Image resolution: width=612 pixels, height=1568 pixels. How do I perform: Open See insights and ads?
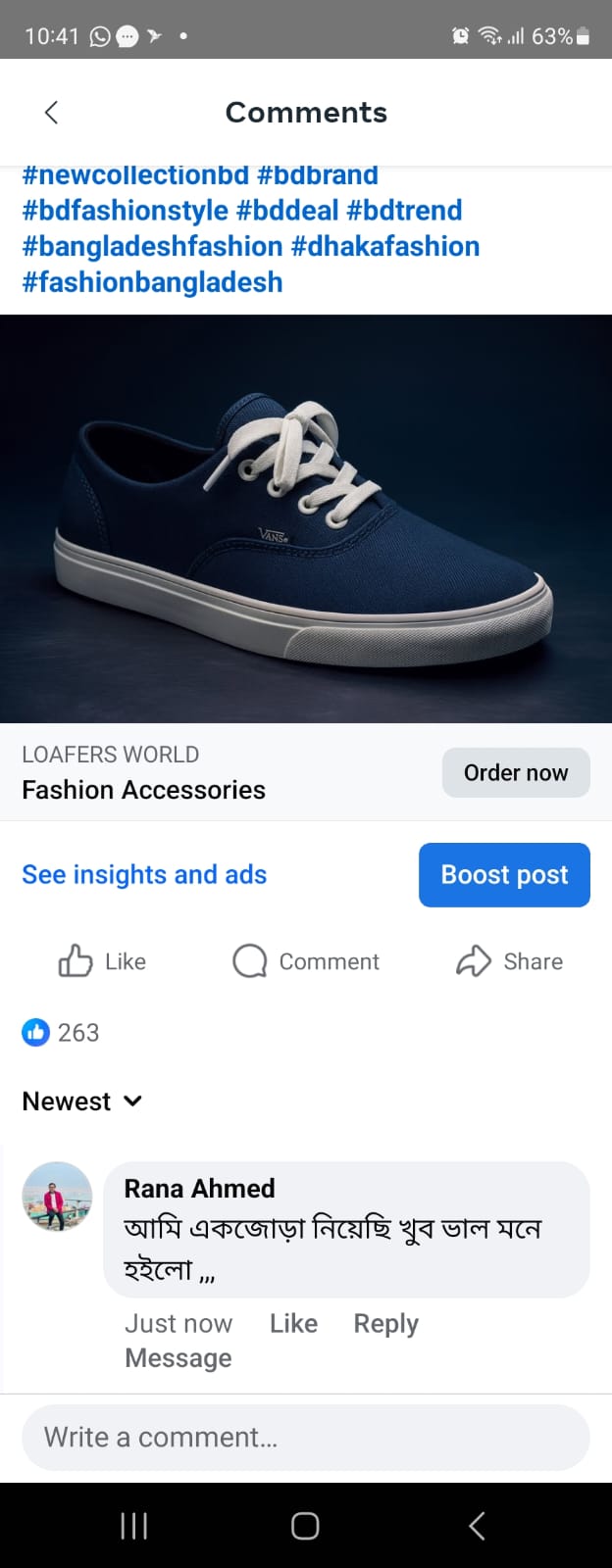click(x=144, y=874)
